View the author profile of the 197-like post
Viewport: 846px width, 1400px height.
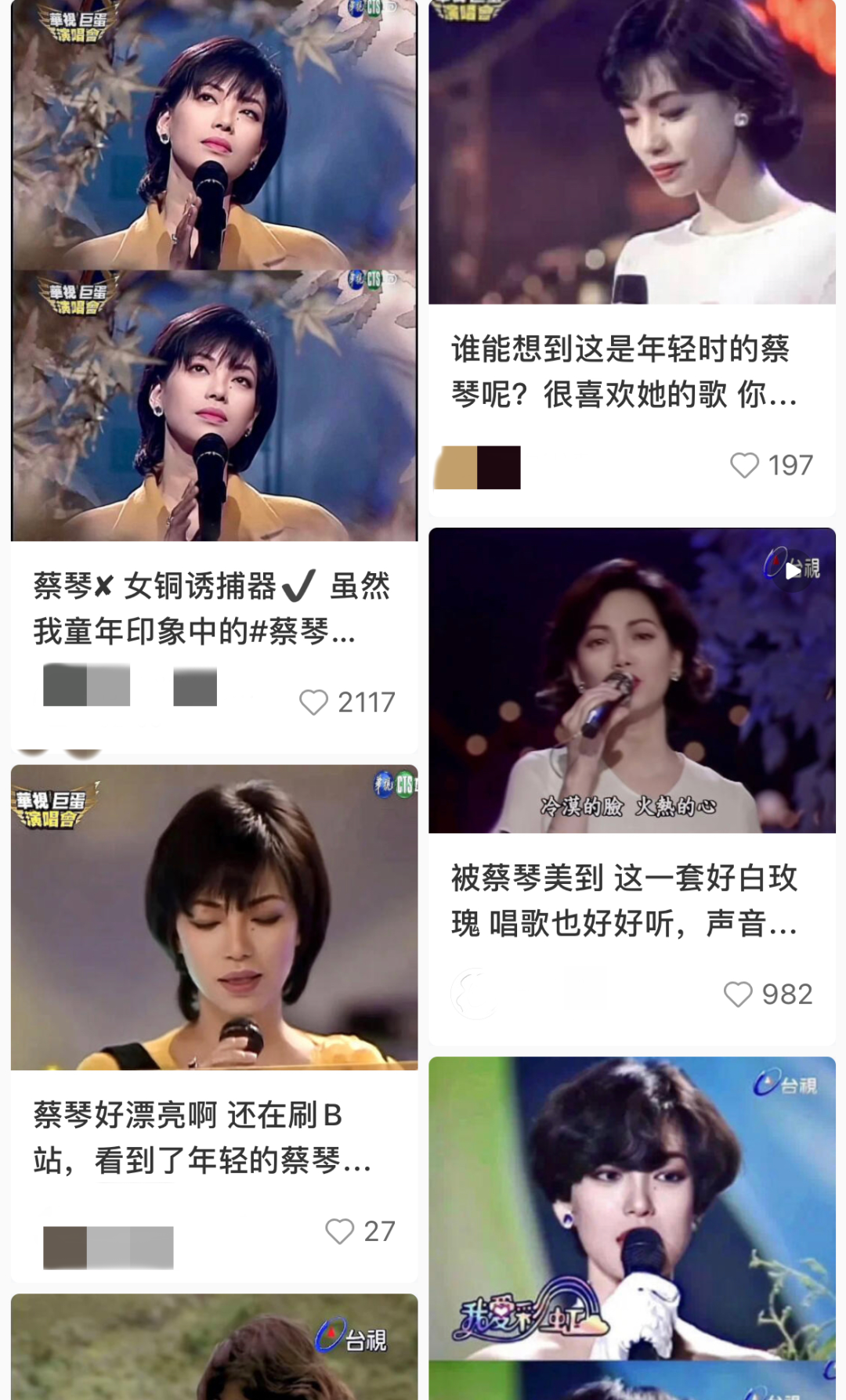(x=478, y=467)
